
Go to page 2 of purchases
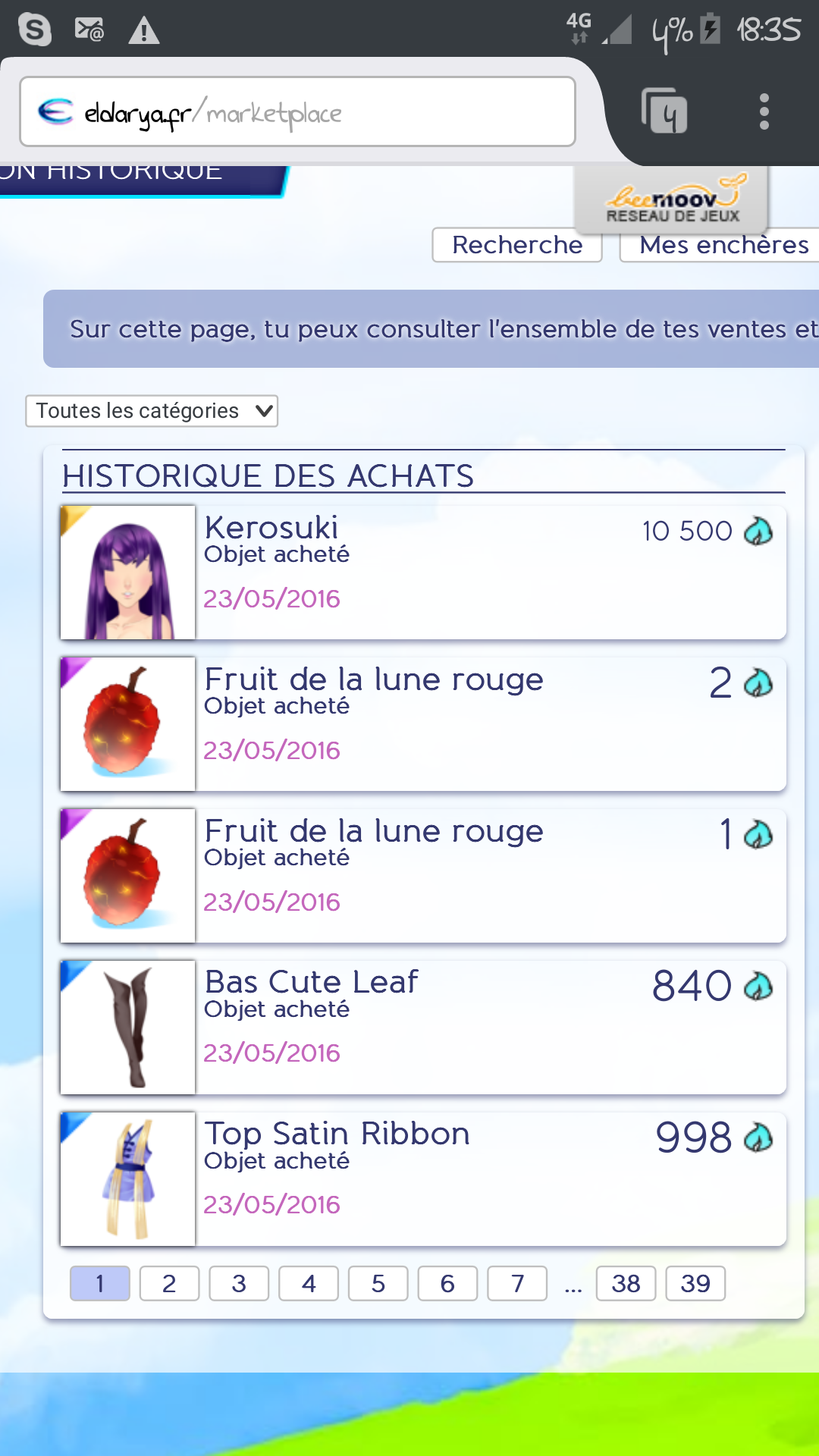point(169,1283)
